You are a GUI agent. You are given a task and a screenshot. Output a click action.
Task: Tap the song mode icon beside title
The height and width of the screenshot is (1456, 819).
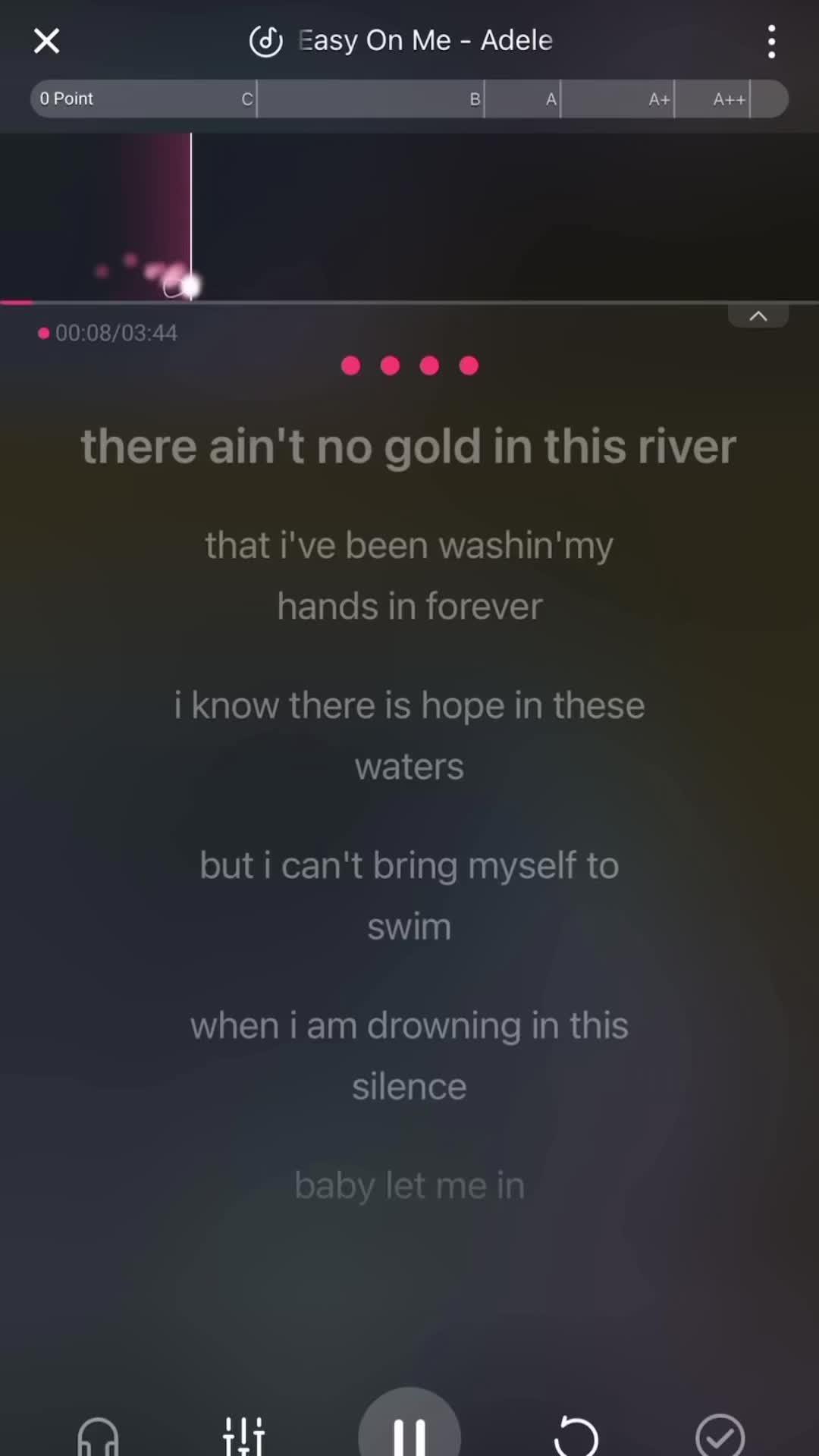(266, 41)
